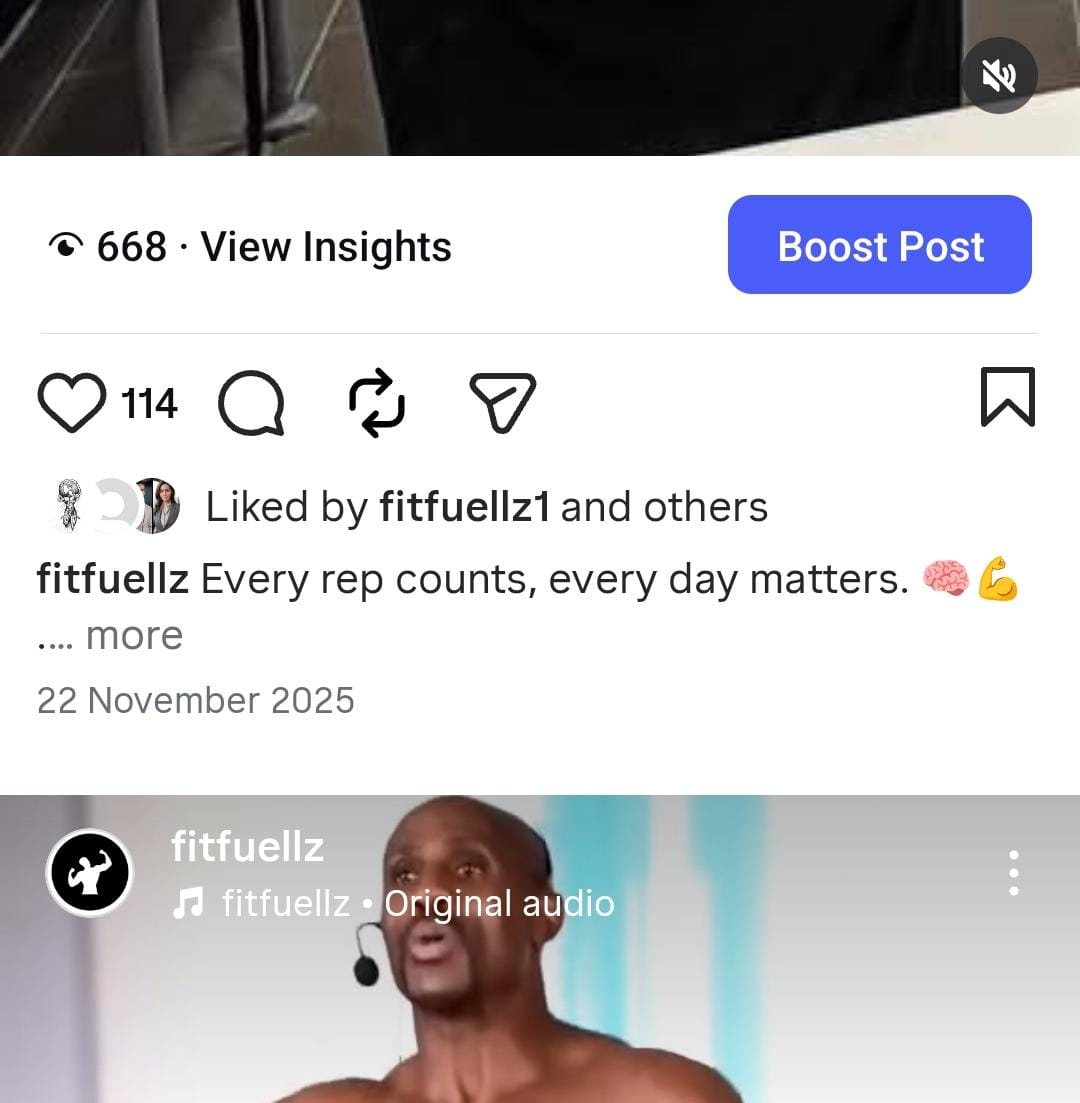
Task: Tap the Boost Post button
Action: coord(879,245)
